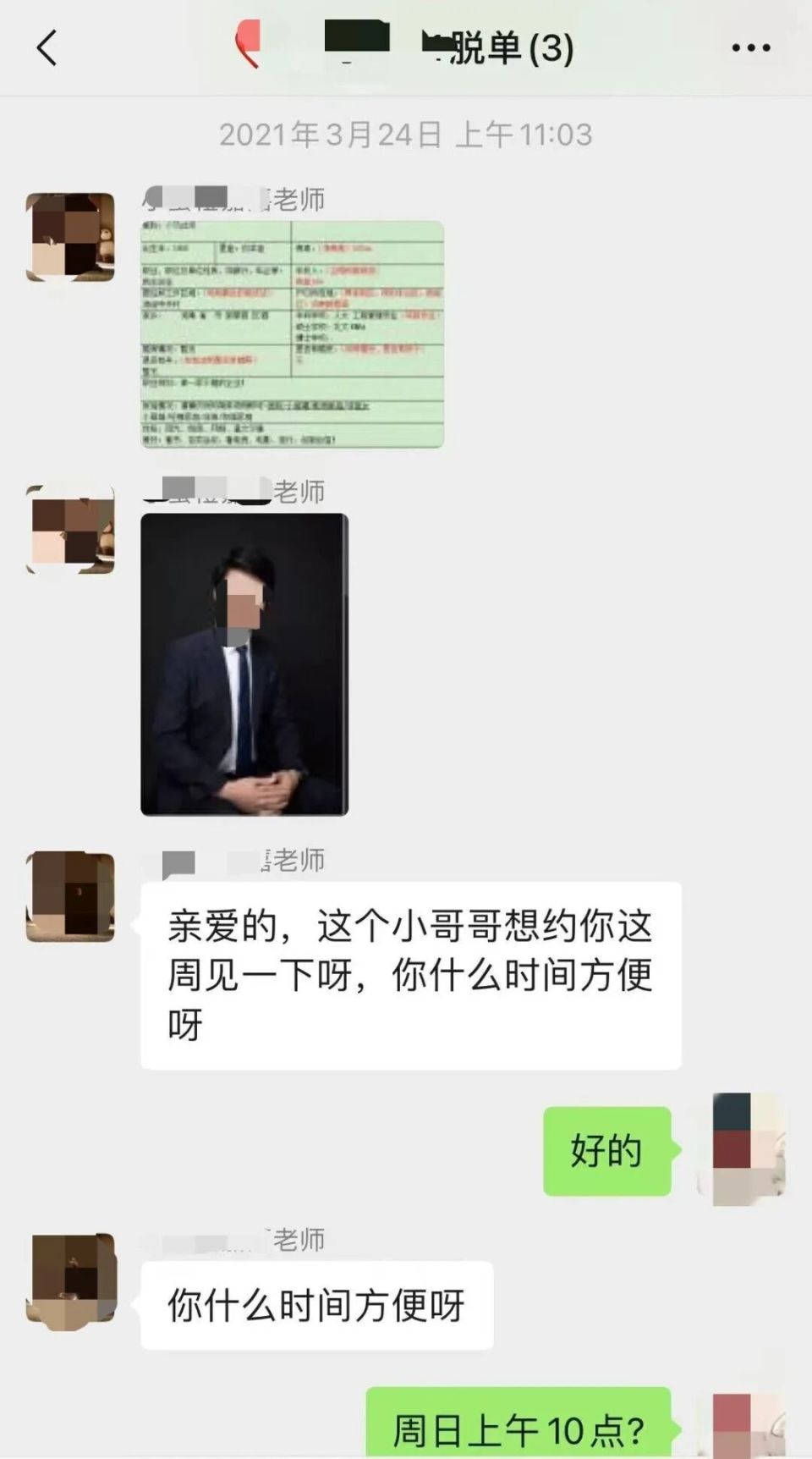Tap the sender's avatar next to the green profile card
The width and height of the screenshot is (812, 1459).
point(70,235)
